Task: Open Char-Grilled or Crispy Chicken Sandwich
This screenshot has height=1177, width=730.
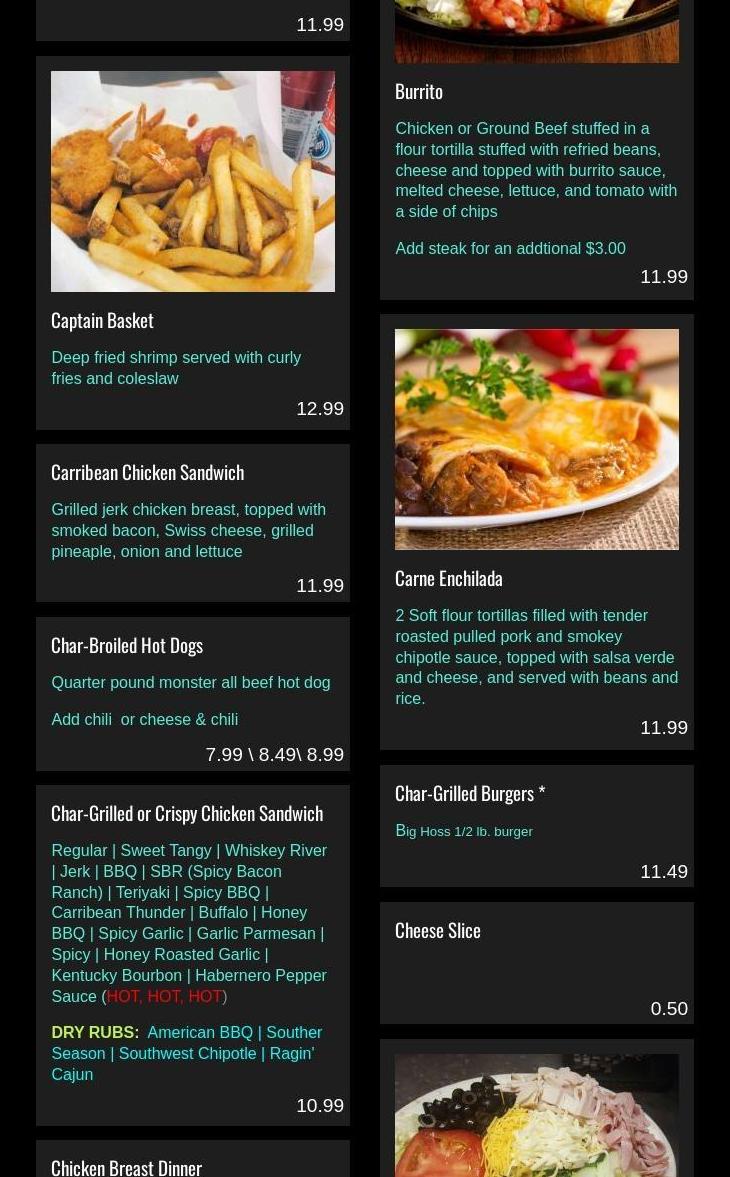Action: coord(193,955)
